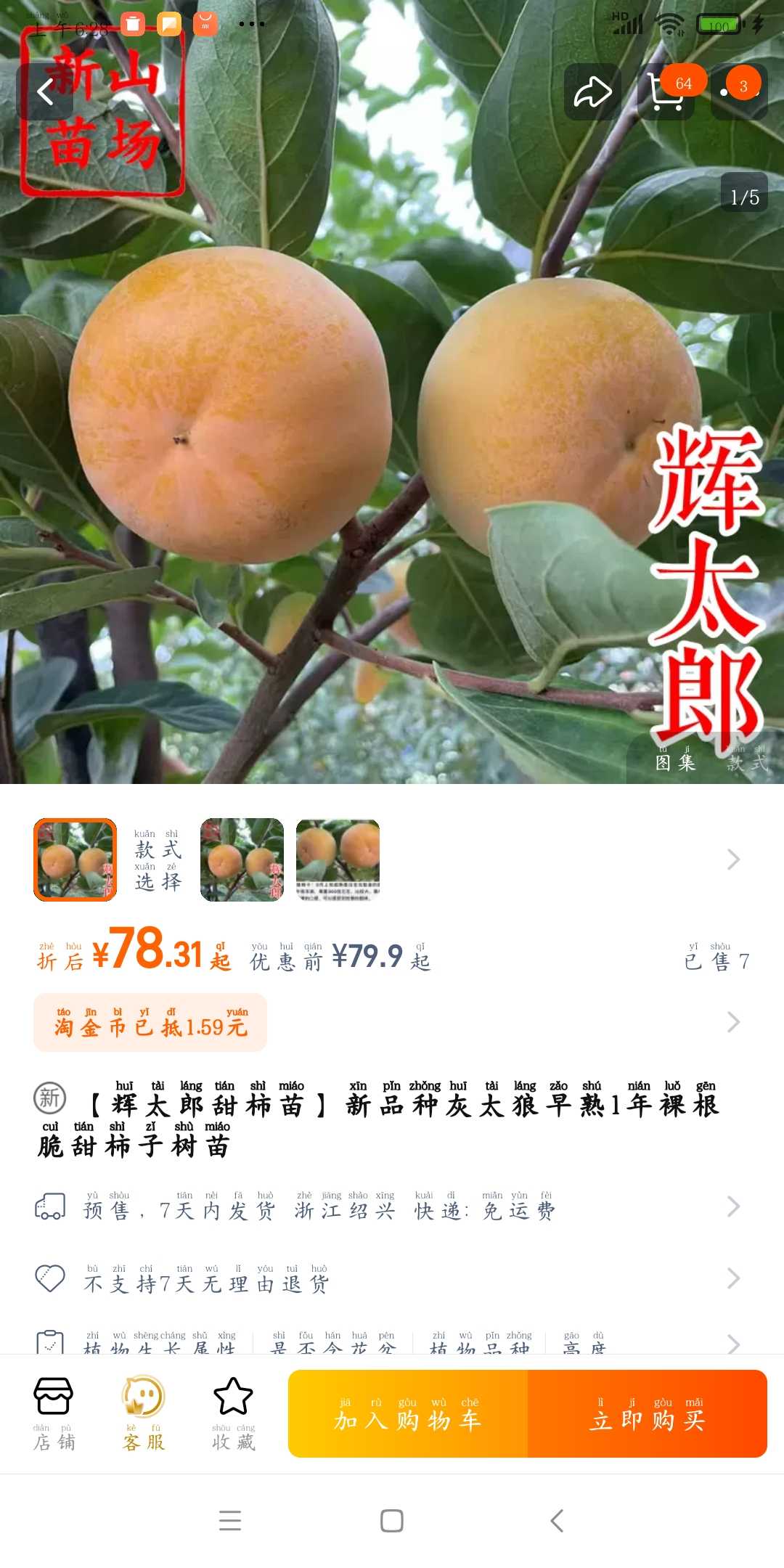784x1568 pixels.
Task: Open the shipping info row 预售7天内发货
Action: tap(392, 1206)
